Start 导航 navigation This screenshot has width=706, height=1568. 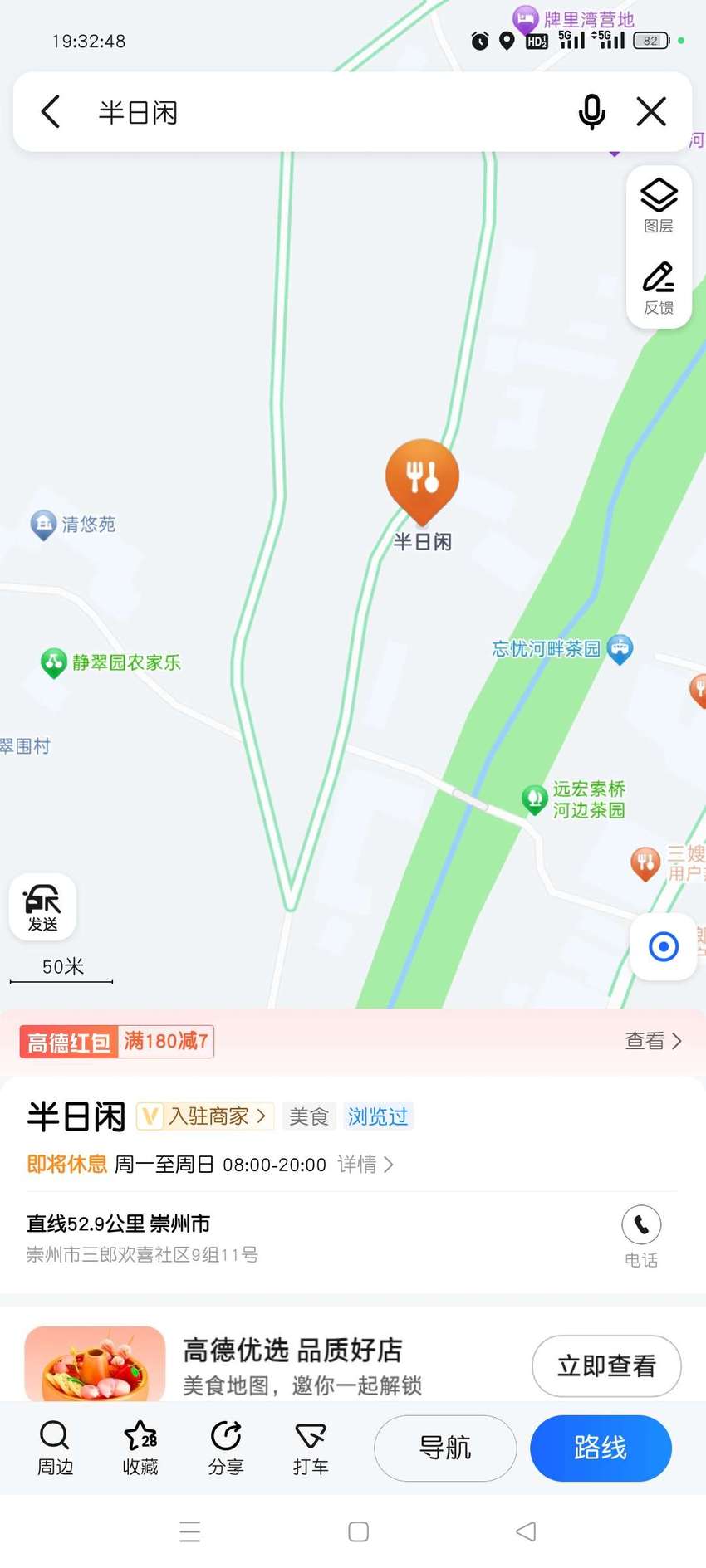point(445,1448)
